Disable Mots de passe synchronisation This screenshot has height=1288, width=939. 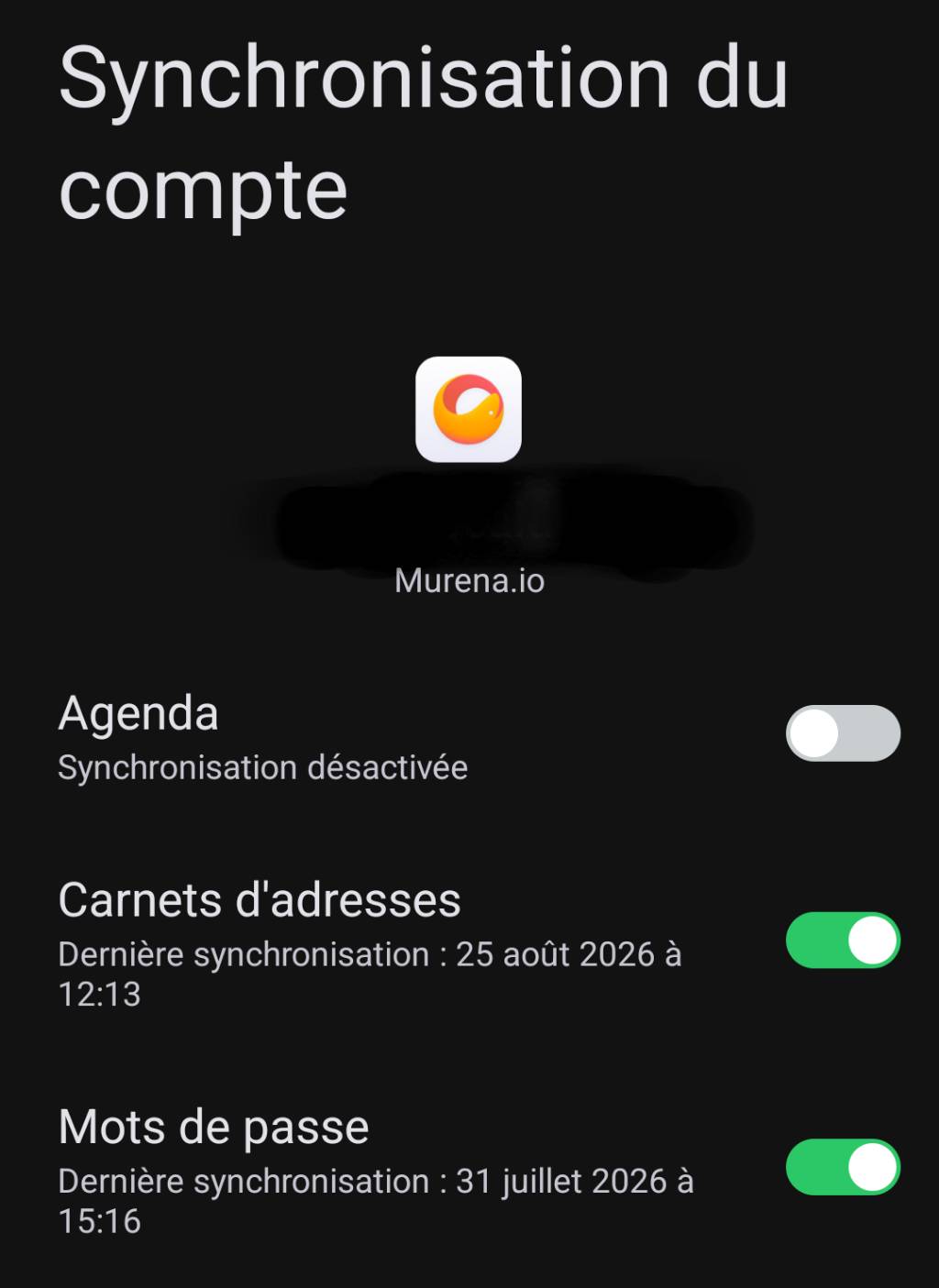coord(843,1167)
